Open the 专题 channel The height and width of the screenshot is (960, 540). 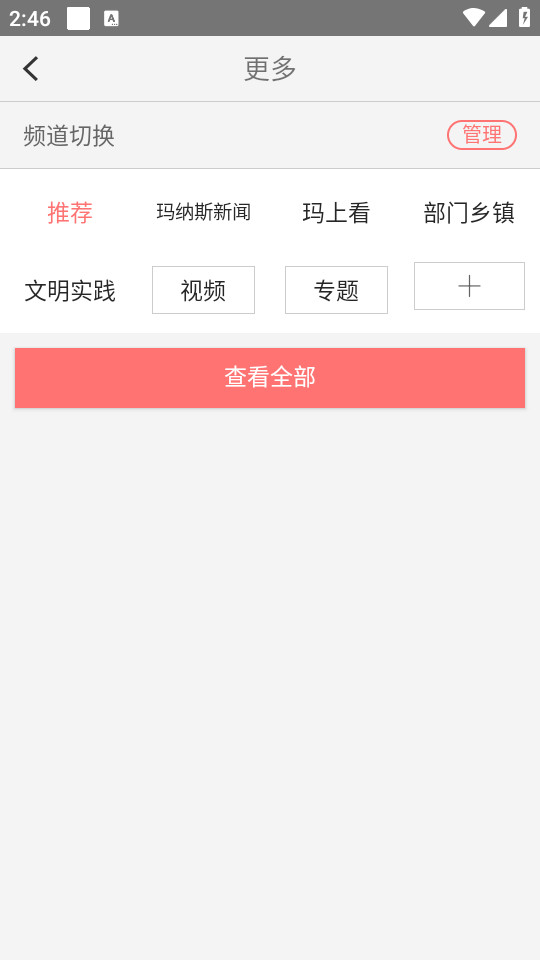tap(336, 290)
